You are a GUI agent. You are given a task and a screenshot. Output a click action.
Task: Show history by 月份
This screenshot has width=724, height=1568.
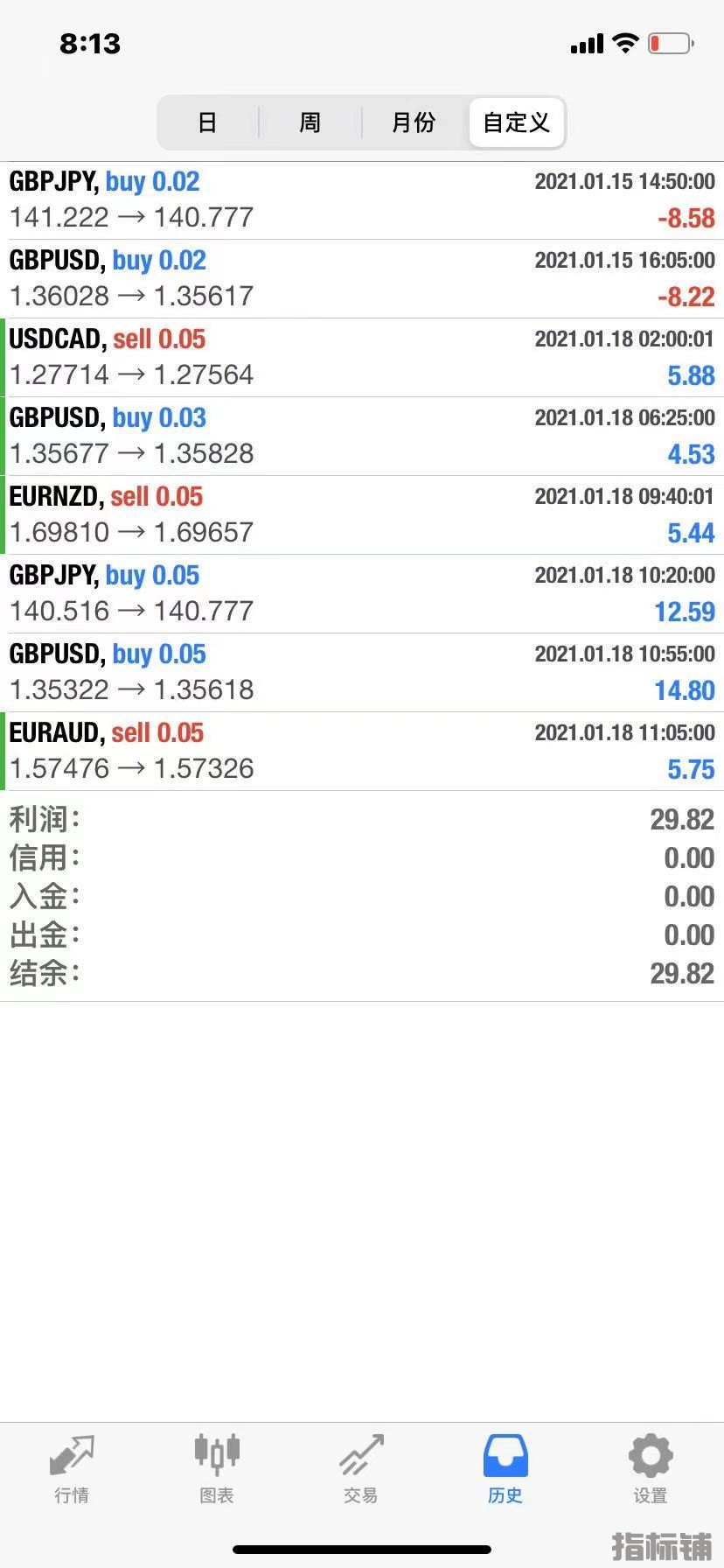pos(413,122)
